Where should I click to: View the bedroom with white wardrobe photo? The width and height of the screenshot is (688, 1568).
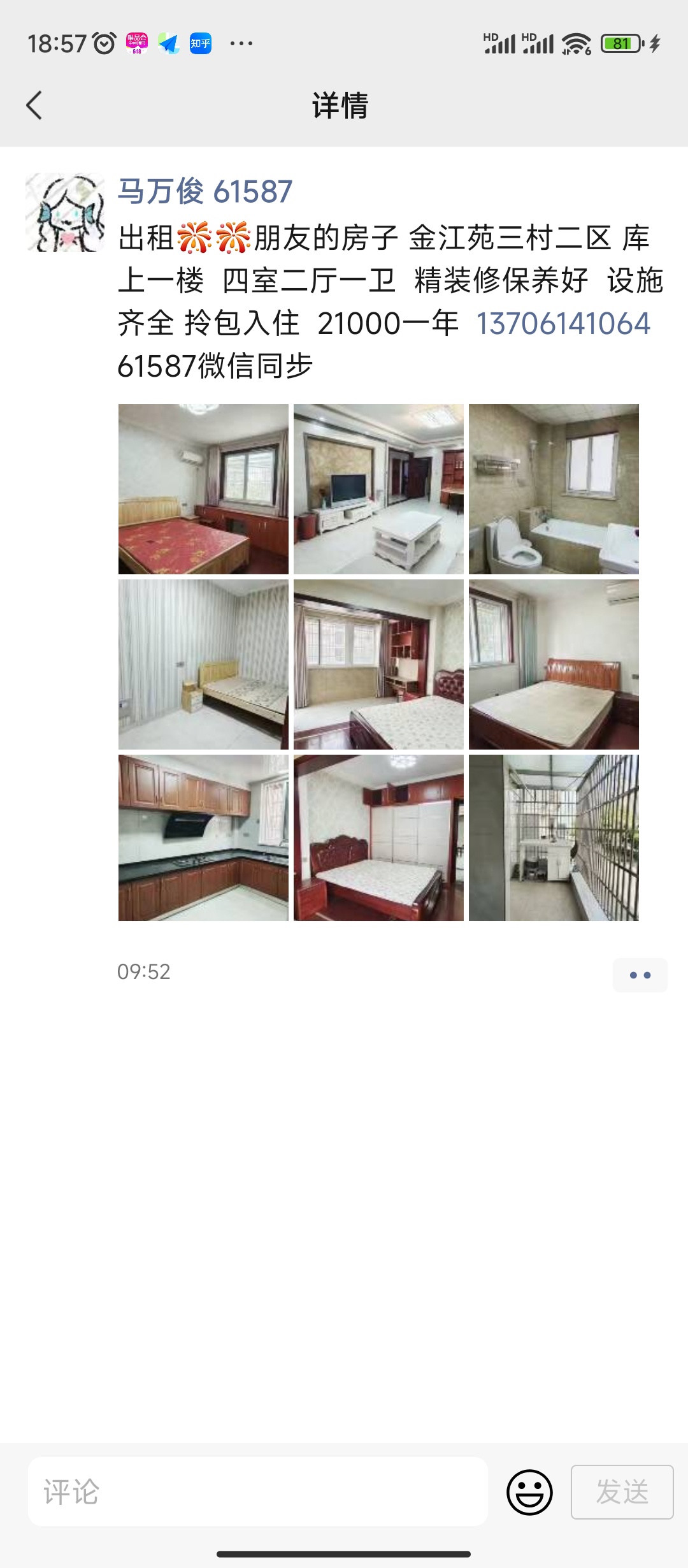[378, 838]
